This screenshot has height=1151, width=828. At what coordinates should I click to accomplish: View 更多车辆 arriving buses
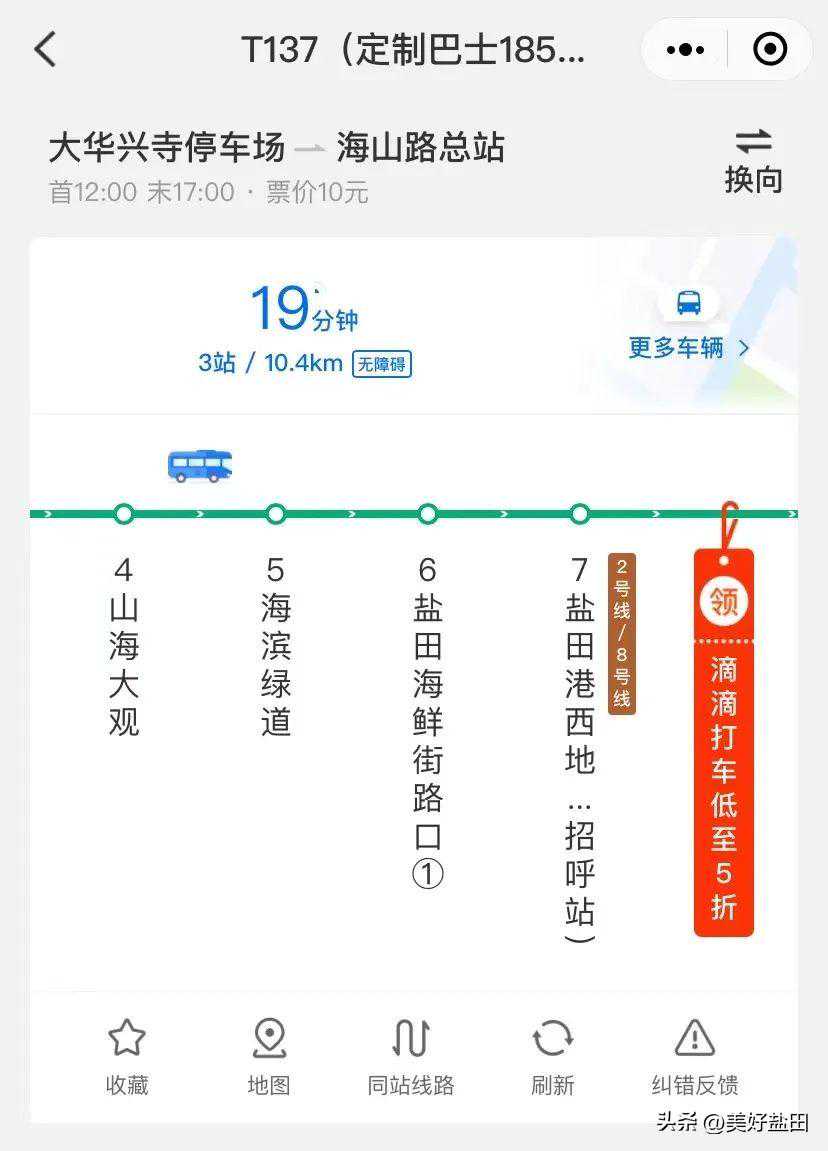(x=688, y=347)
